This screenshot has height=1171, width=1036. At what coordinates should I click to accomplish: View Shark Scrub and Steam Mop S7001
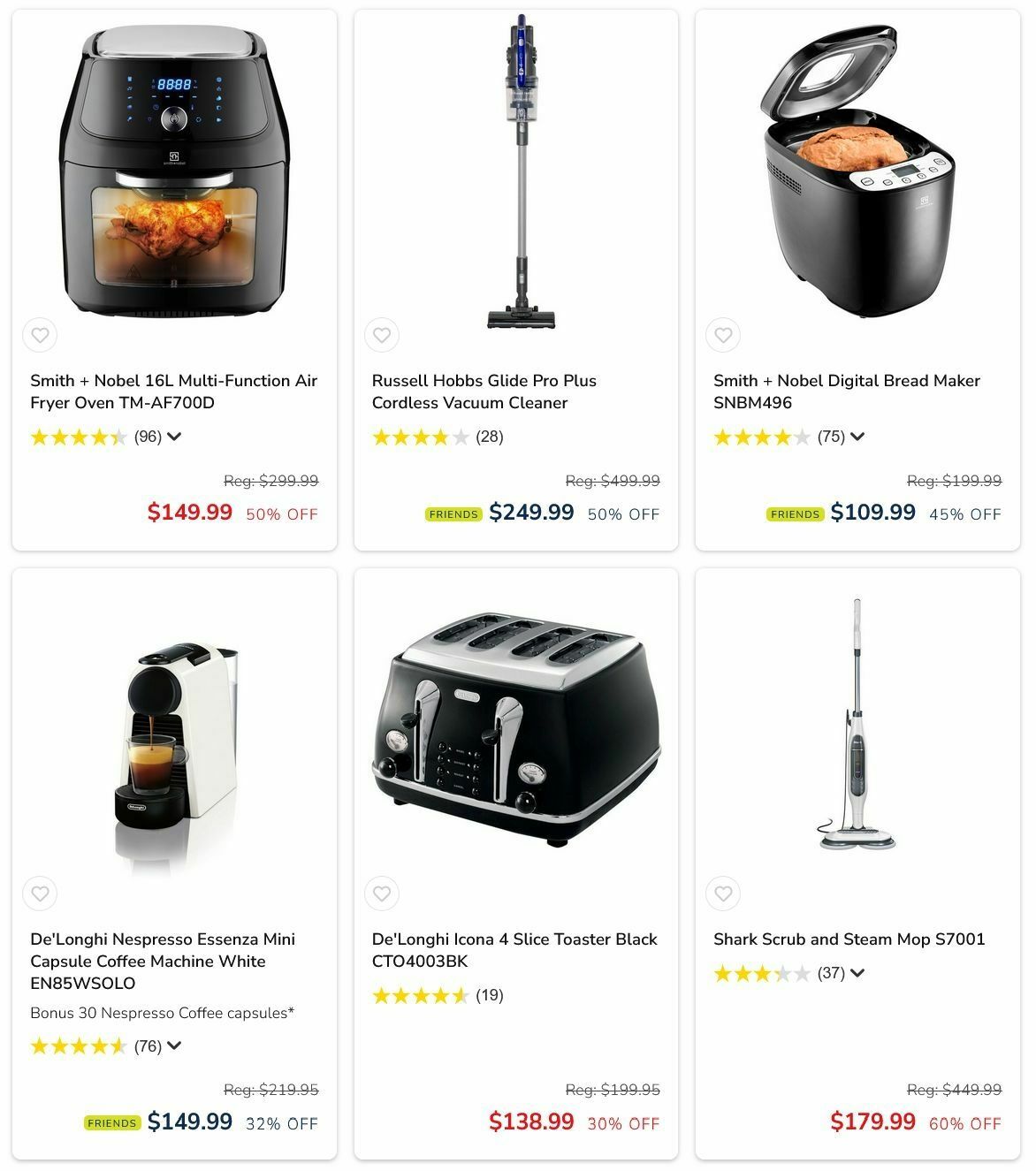click(x=849, y=939)
